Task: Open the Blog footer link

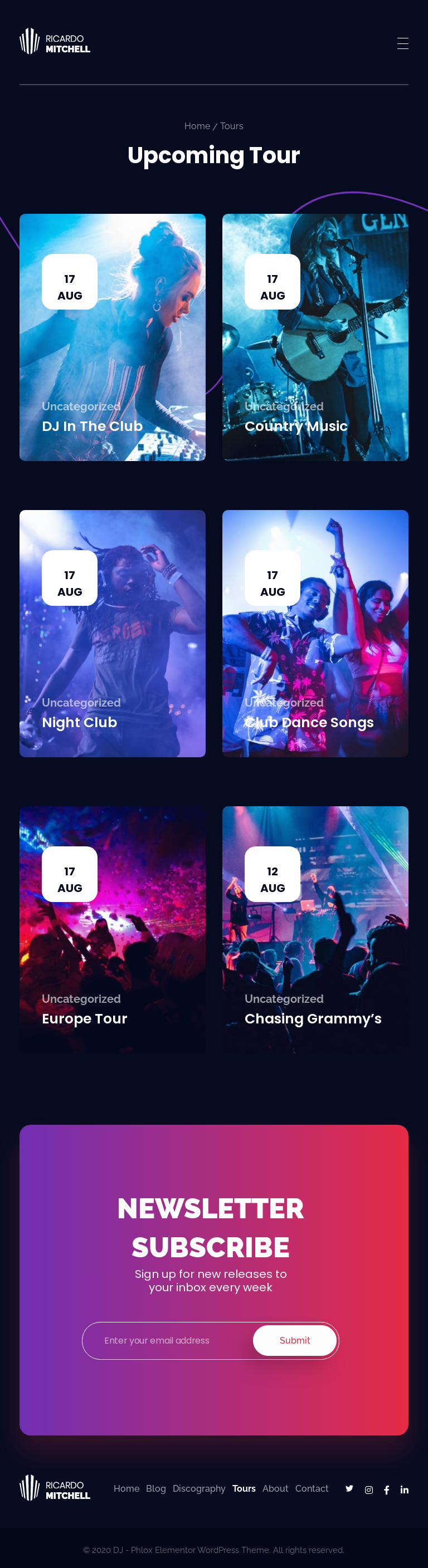Action: [x=156, y=1488]
